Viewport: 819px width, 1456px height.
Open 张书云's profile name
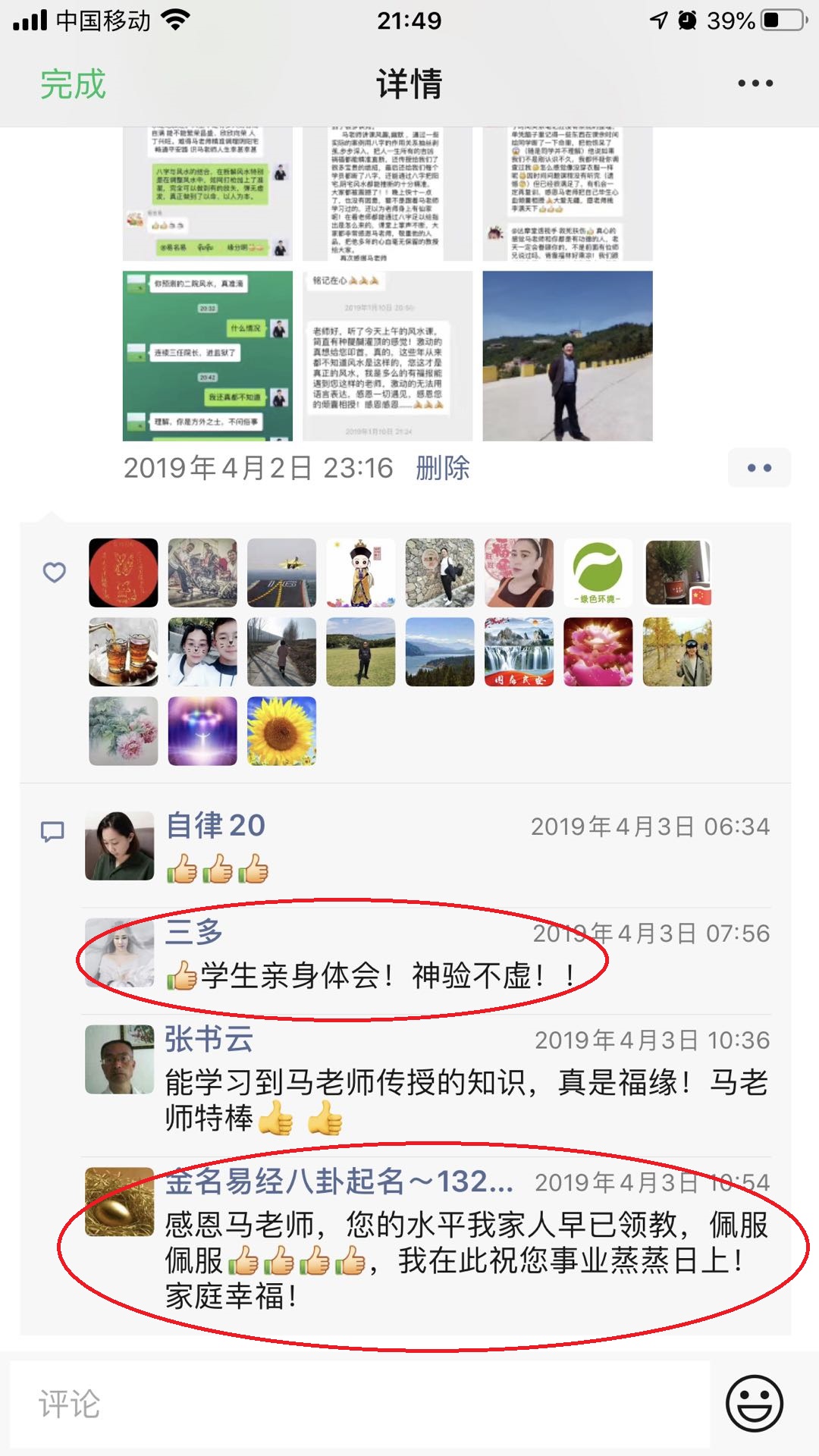pyautogui.click(x=209, y=1039)
